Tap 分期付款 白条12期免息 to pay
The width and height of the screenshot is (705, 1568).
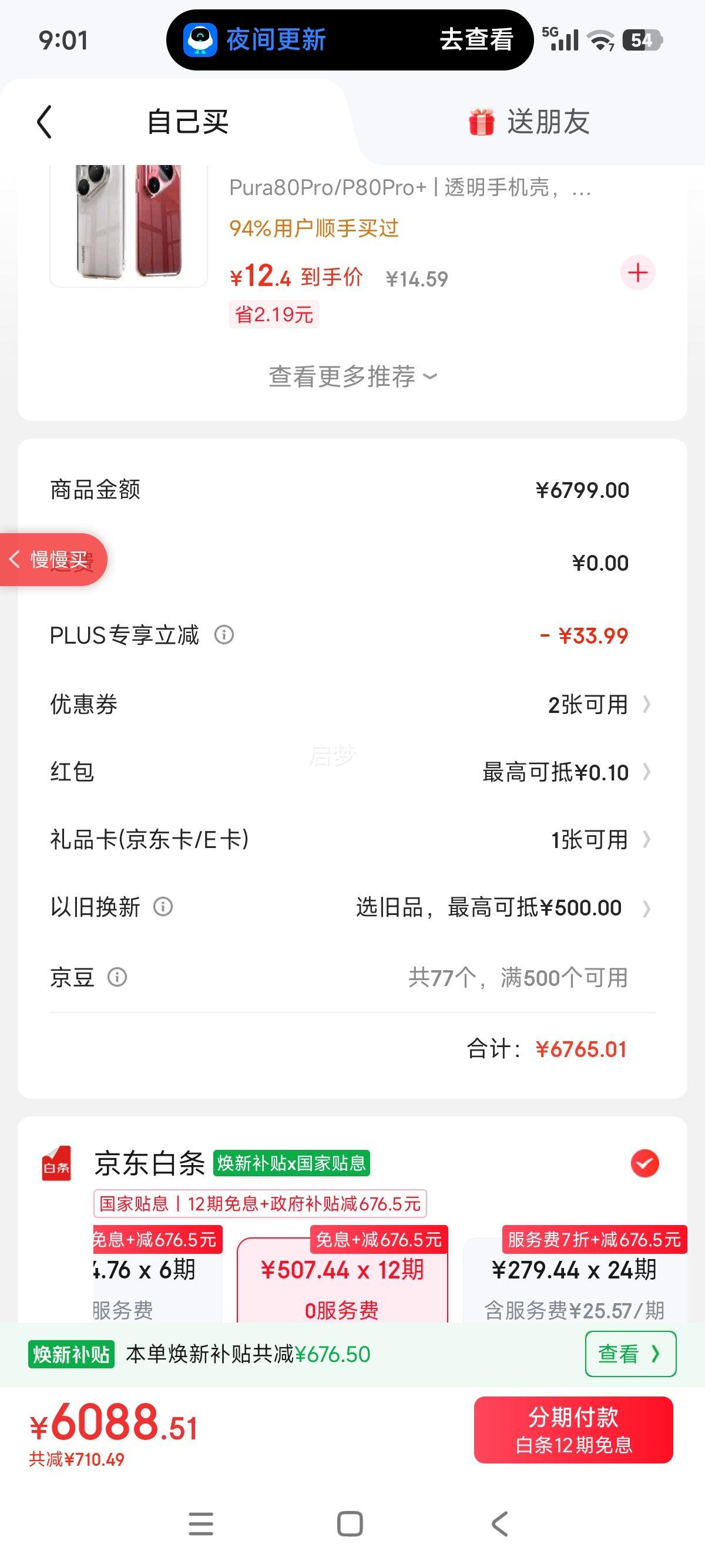click(x=573, y=1429)
